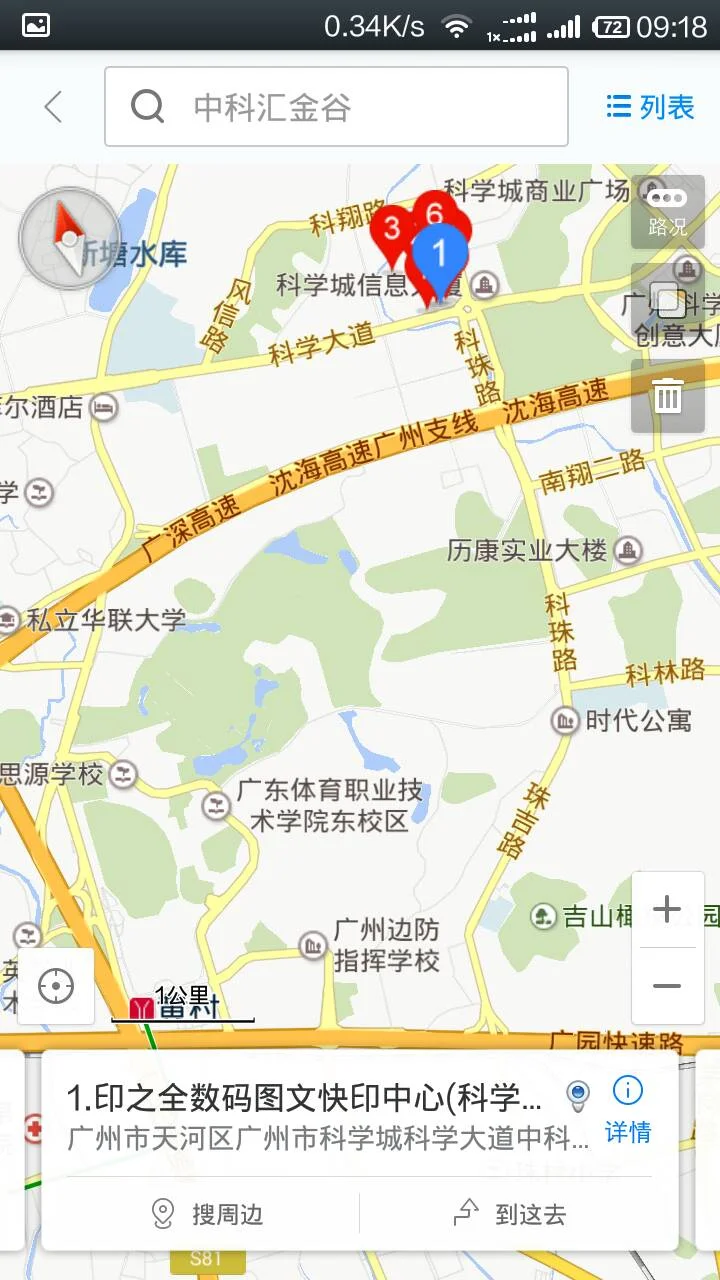
Task: Zoom in with the plus button
Action: [668, 908]
